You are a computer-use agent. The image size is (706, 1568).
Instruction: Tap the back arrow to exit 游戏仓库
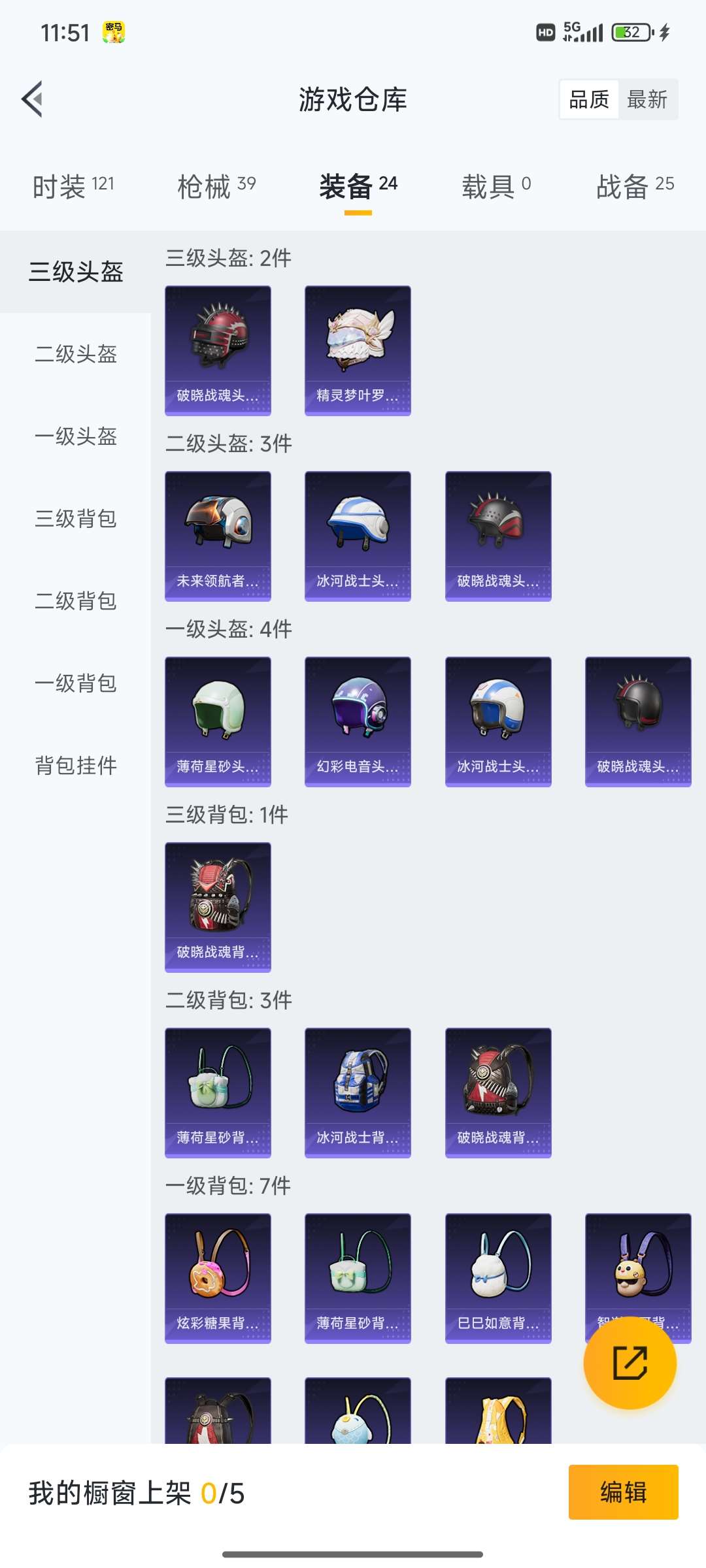tap(31, 99)
